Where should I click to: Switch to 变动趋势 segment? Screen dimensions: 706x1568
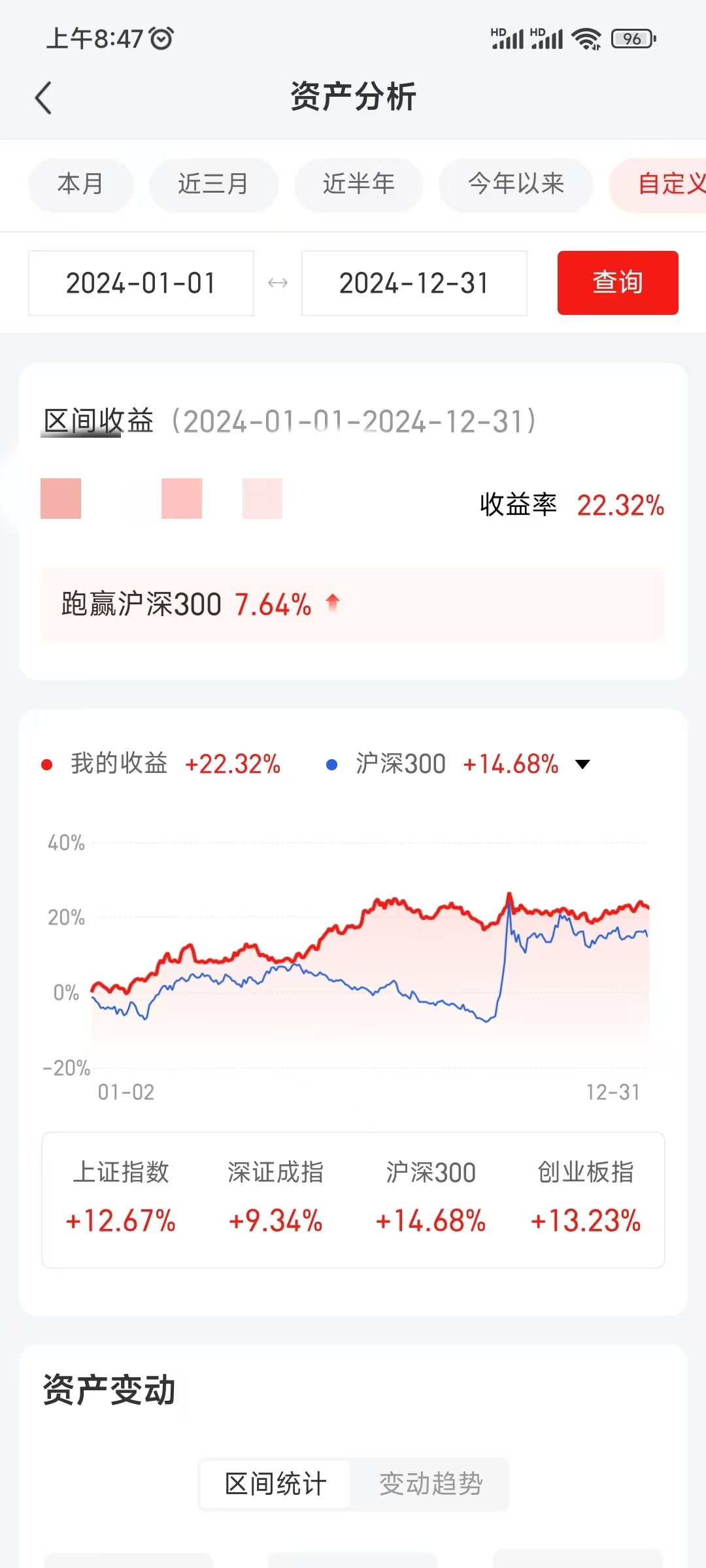tap(430, 1484)
